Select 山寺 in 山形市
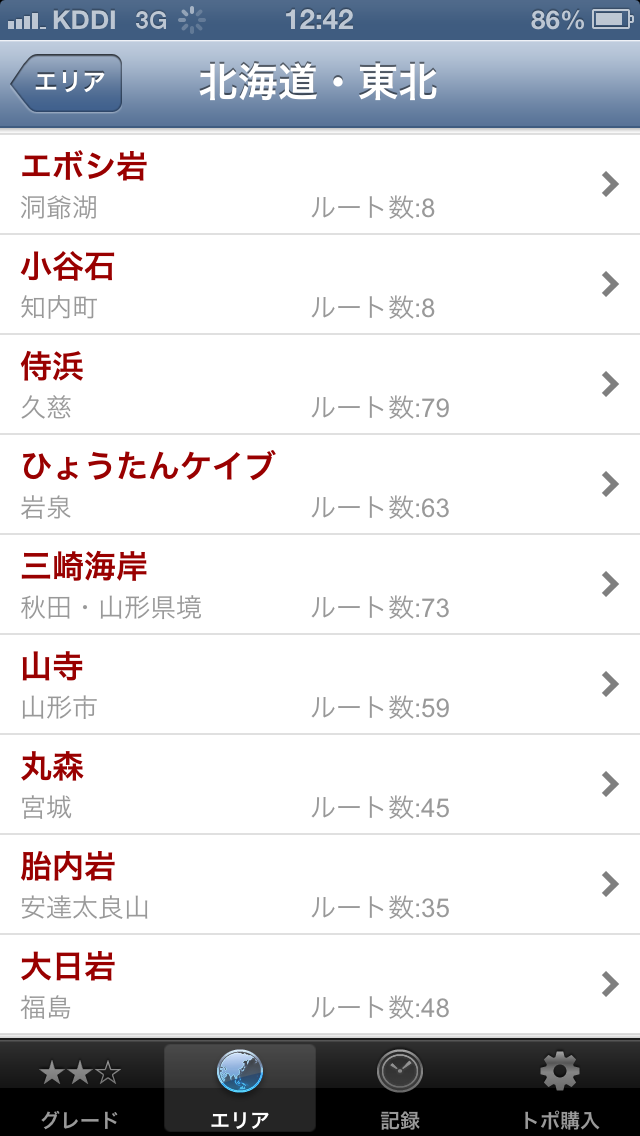 click(320, 685)
